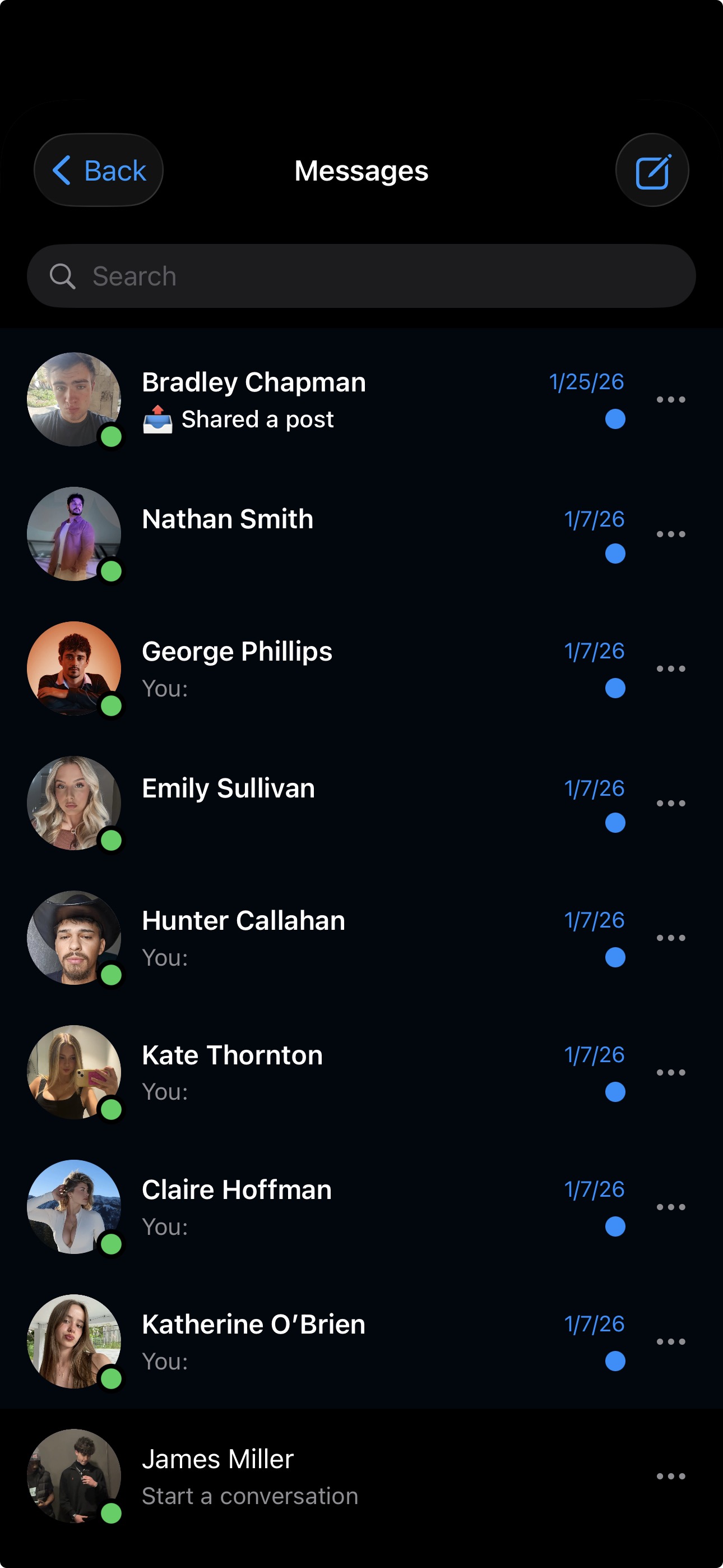Open options for Nathan Smith's conversation

(670, 533)
